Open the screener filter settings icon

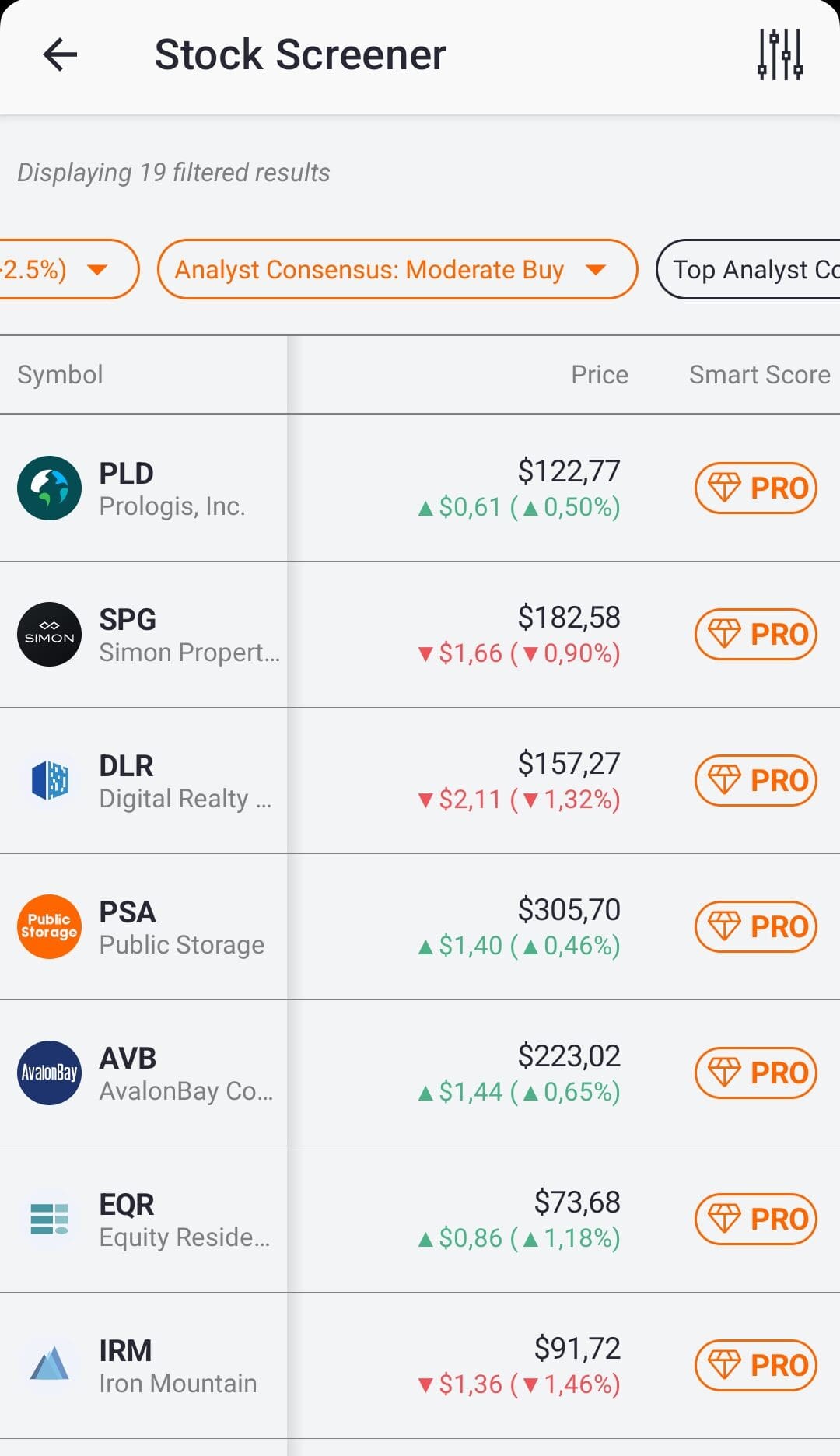tap(782, 54)
